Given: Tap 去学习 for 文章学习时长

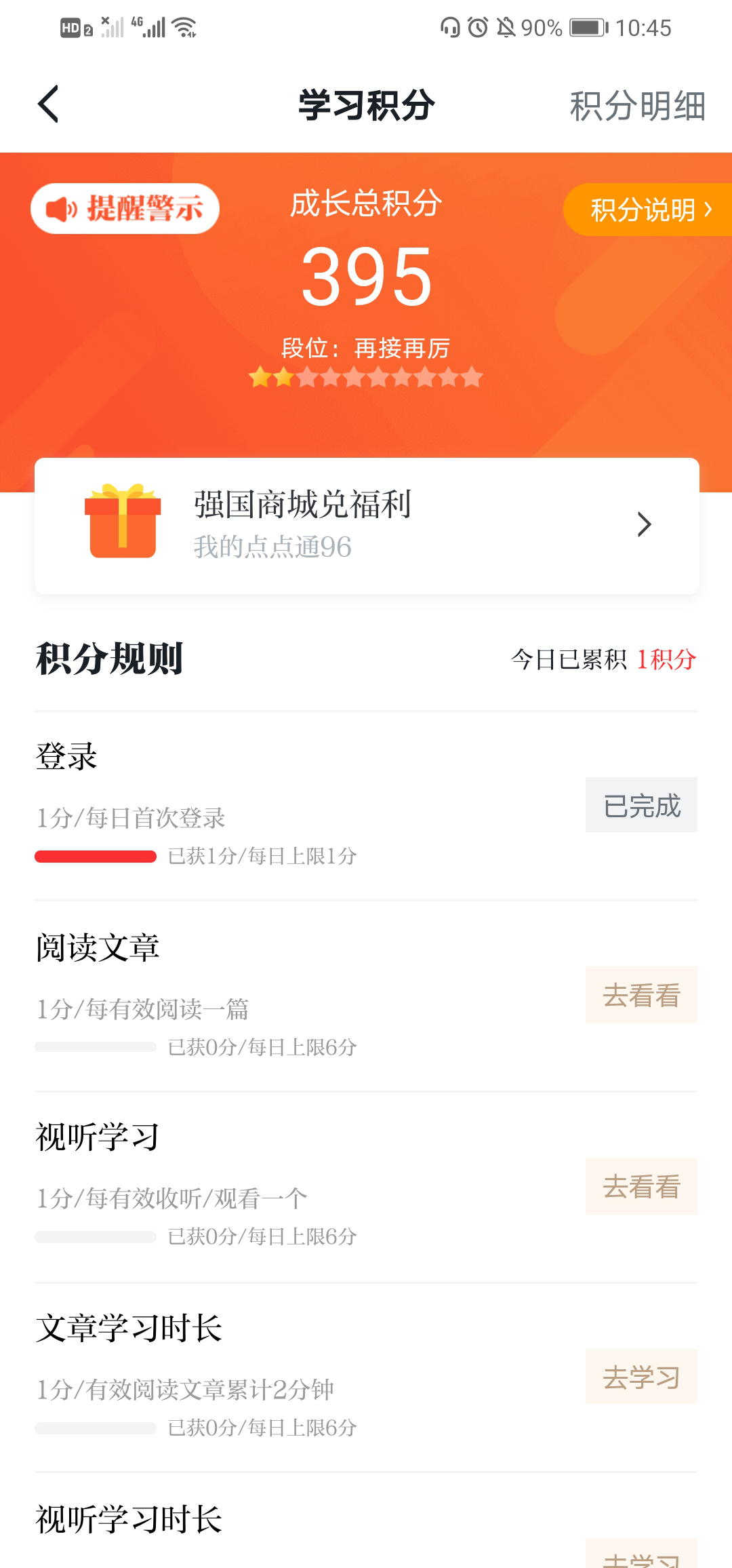Looking at the screenshot, I should click(x=641, y=1377).
